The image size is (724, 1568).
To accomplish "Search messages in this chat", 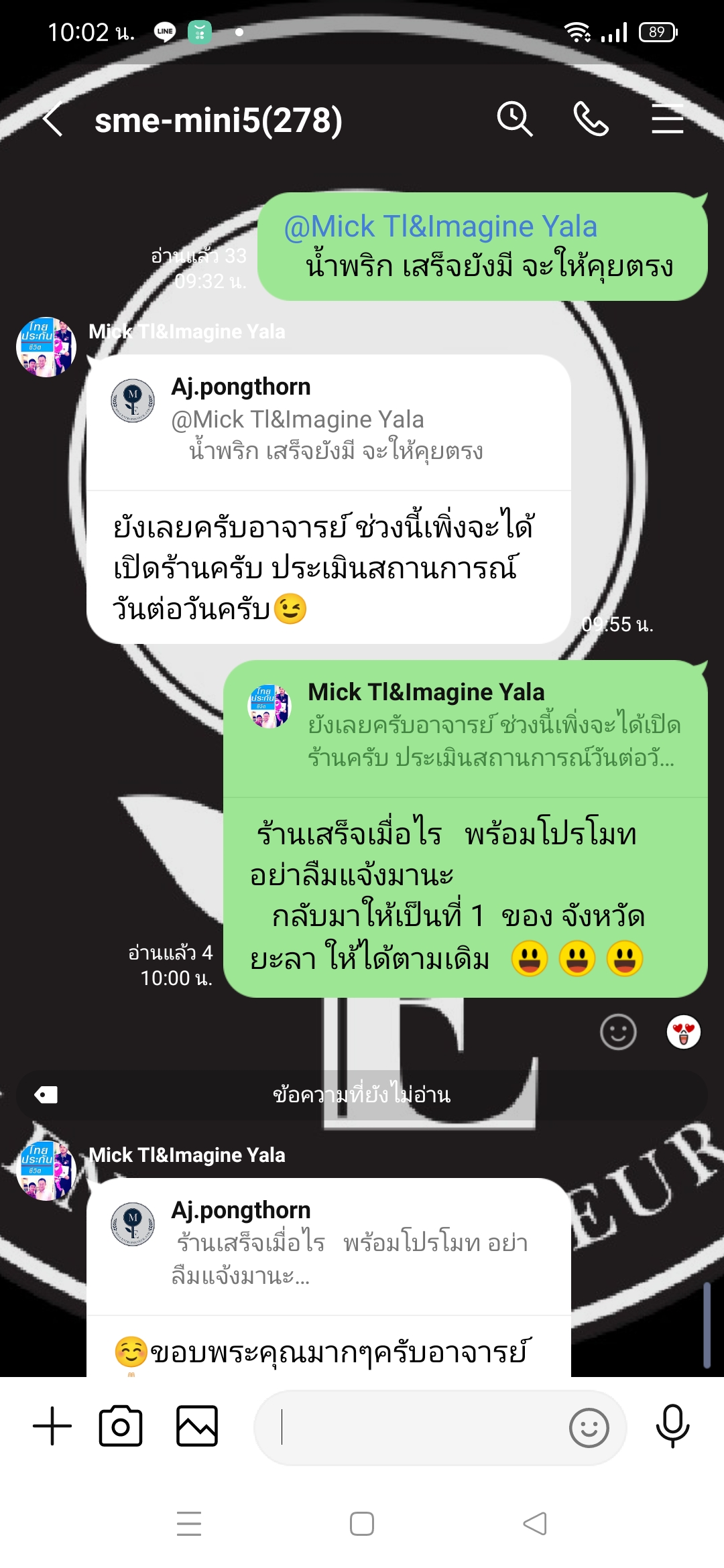I will 514,120.
